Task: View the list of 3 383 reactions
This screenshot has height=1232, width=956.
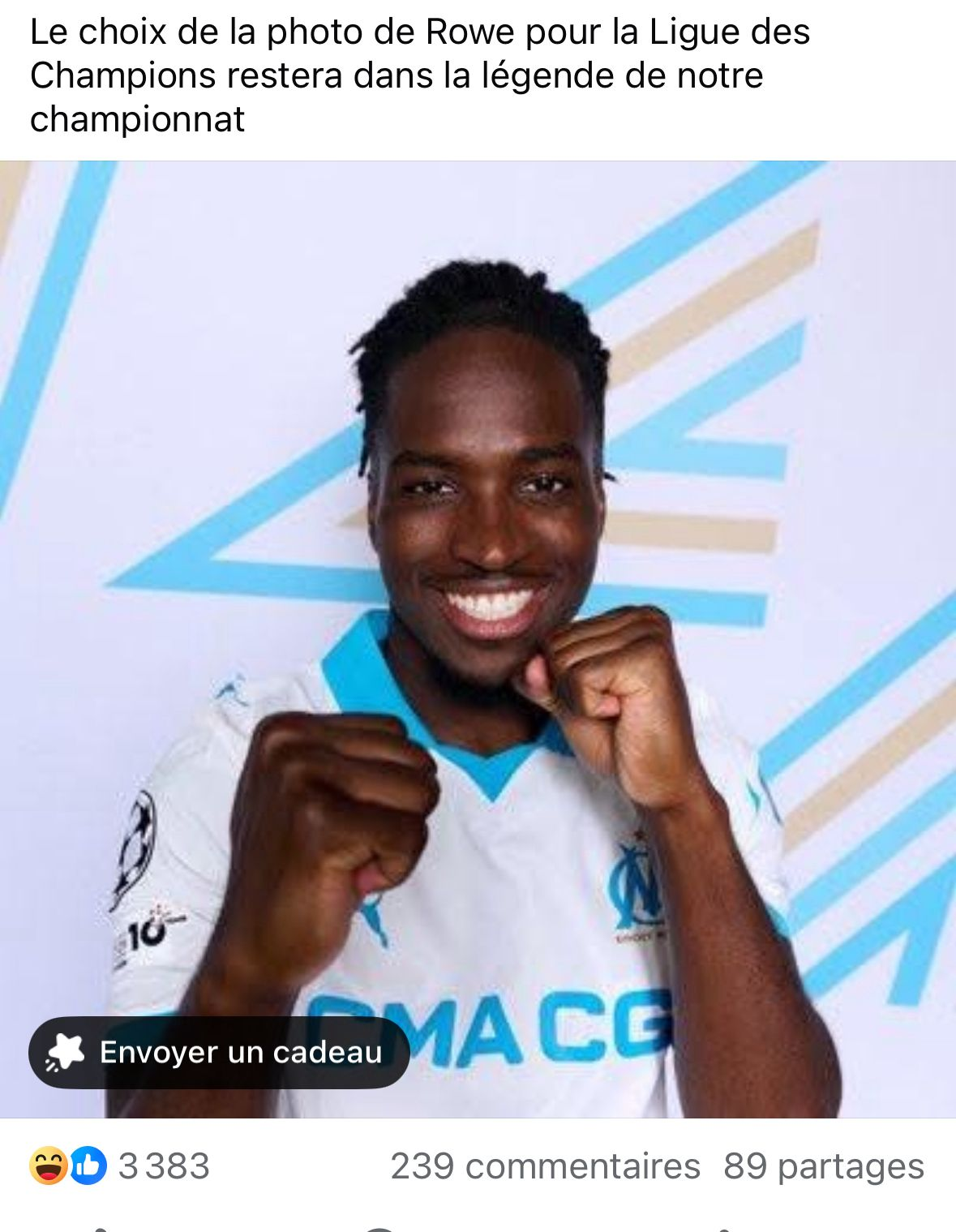Action: tap(122, 1166)
